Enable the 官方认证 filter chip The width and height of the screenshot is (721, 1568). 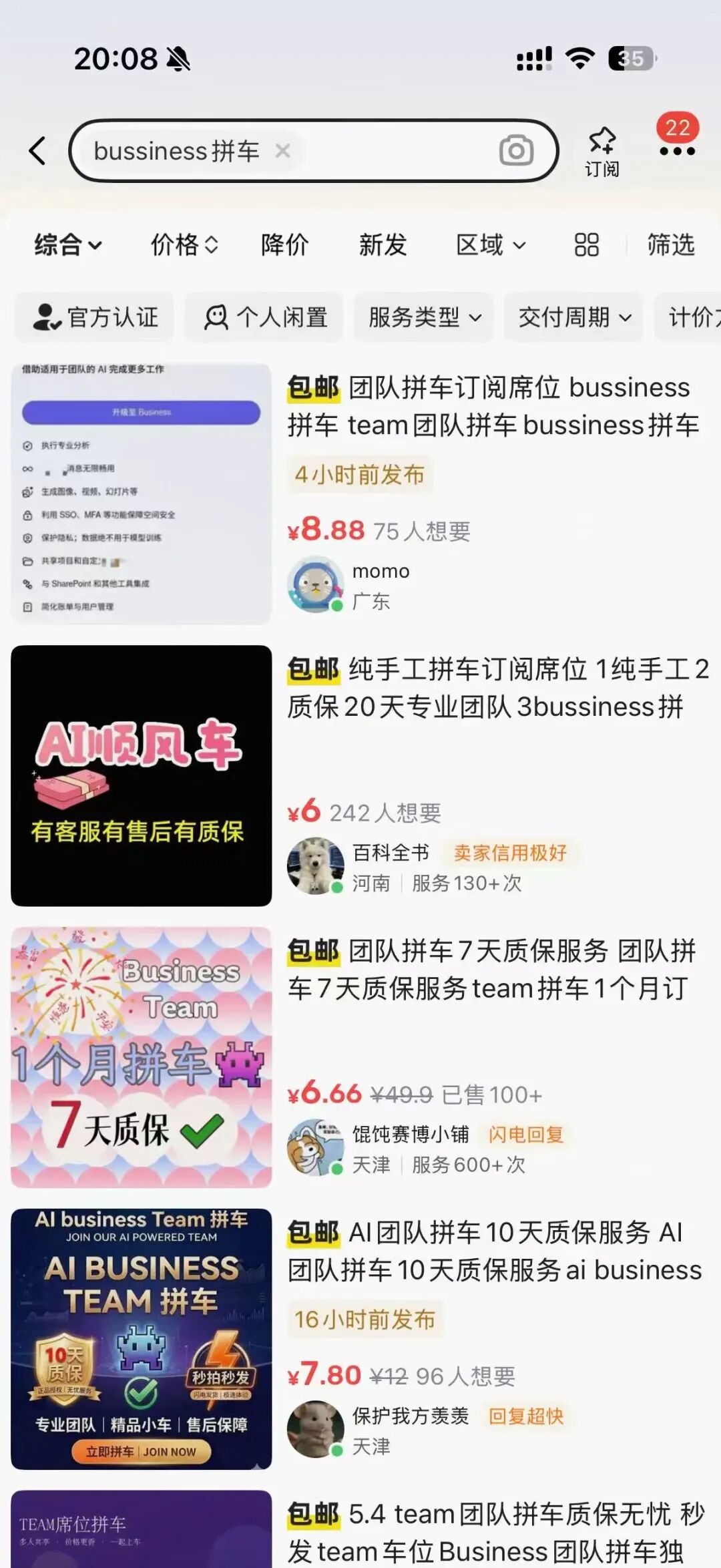[x=95, y=317]
